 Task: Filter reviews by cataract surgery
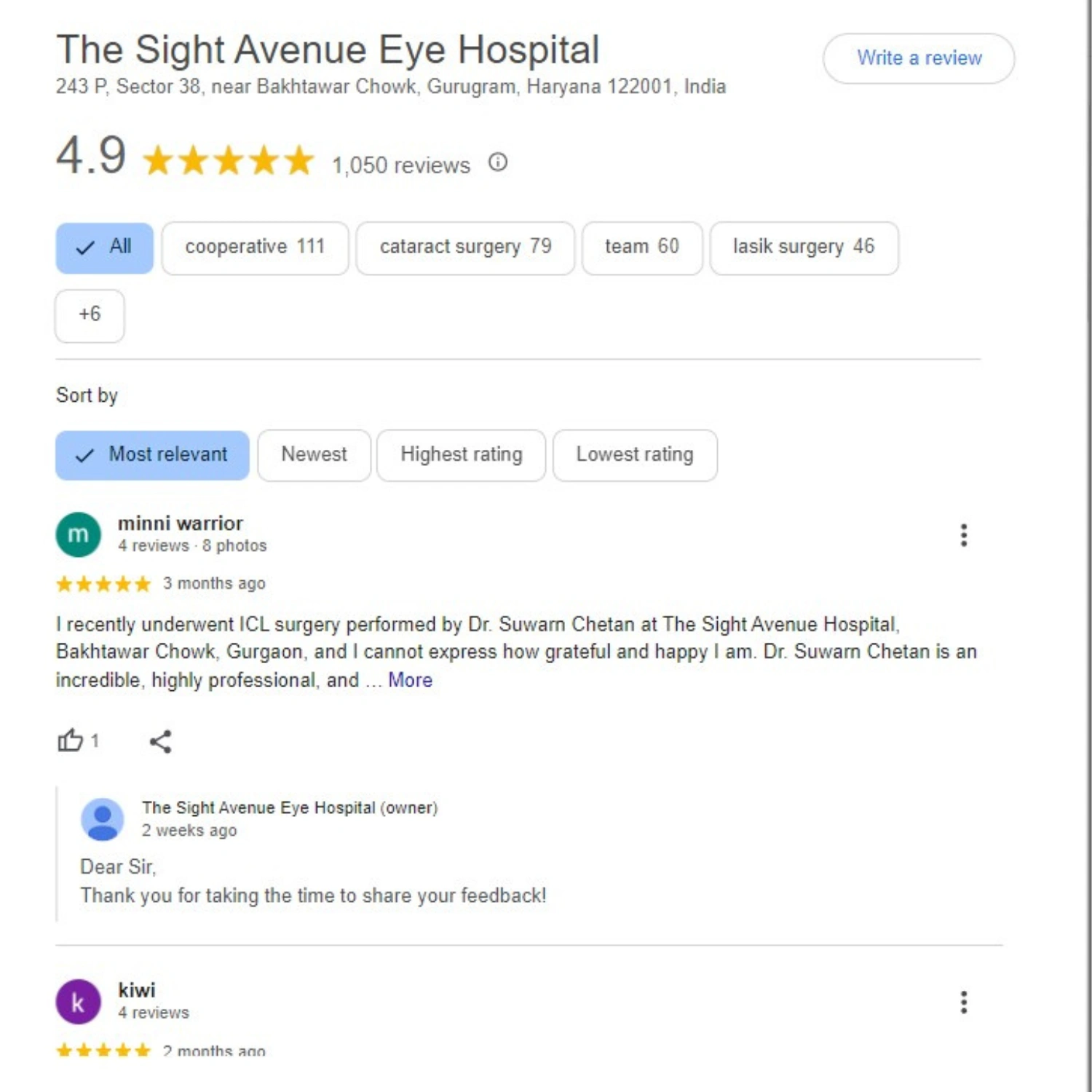(x=465, y=248)
